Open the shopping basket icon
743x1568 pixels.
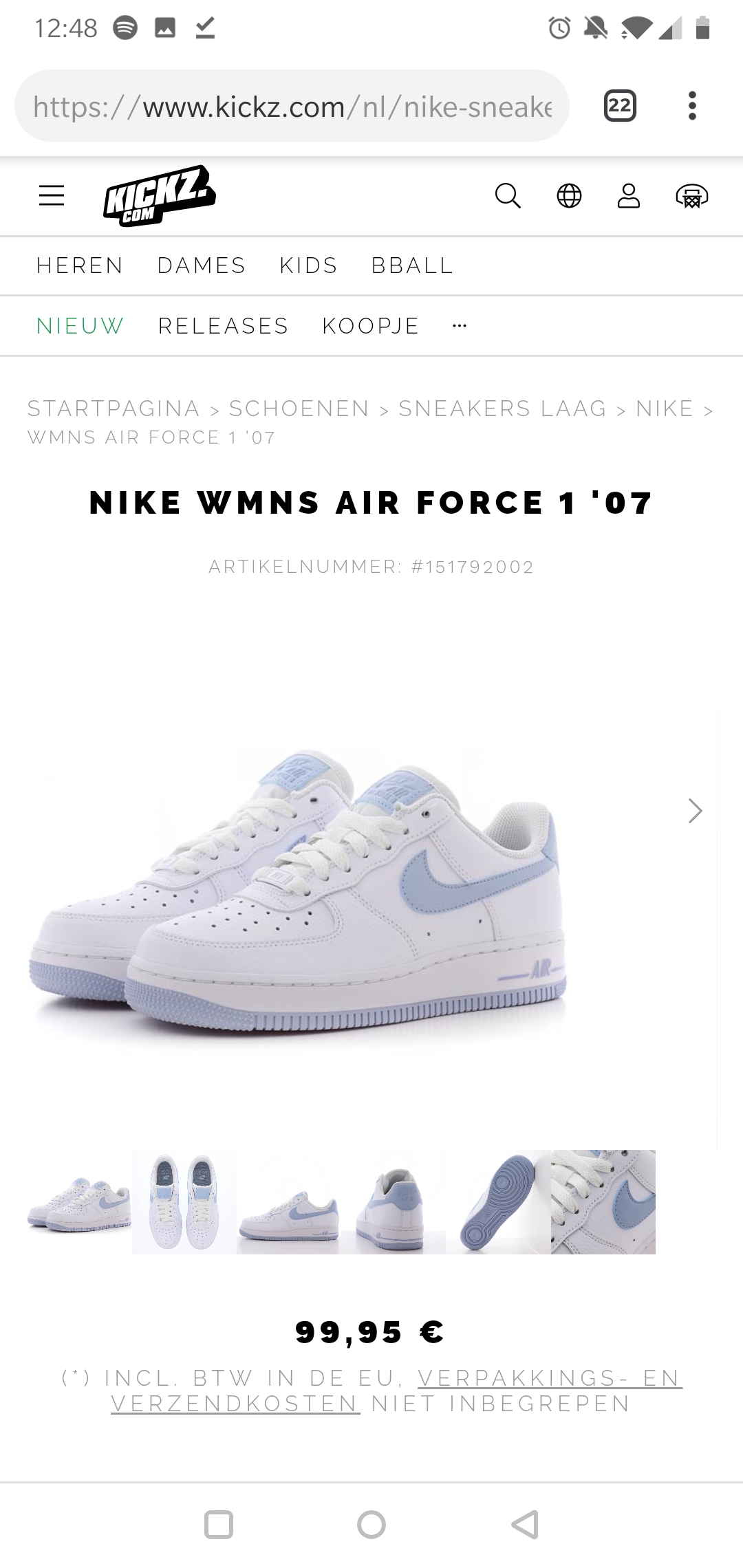coord(692,196)
